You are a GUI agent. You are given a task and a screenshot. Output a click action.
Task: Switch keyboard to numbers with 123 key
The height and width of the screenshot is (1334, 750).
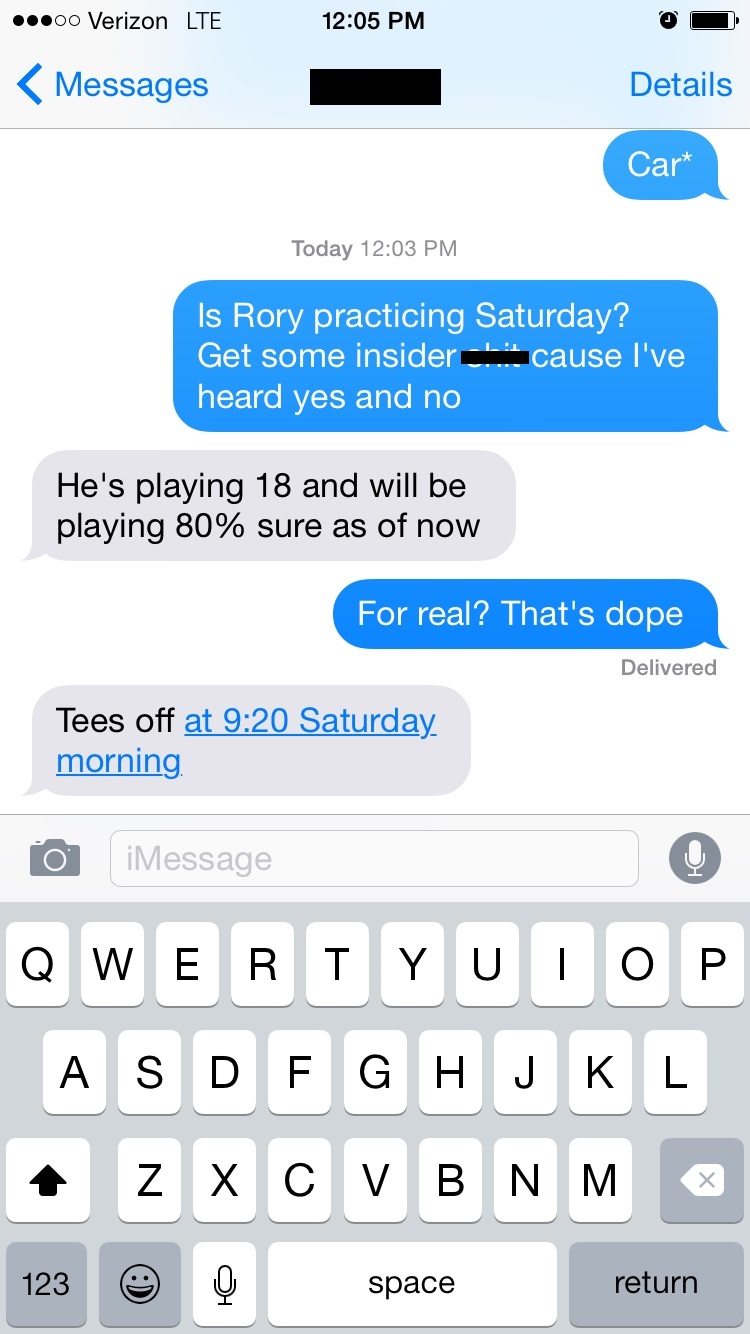(46, 1283)
